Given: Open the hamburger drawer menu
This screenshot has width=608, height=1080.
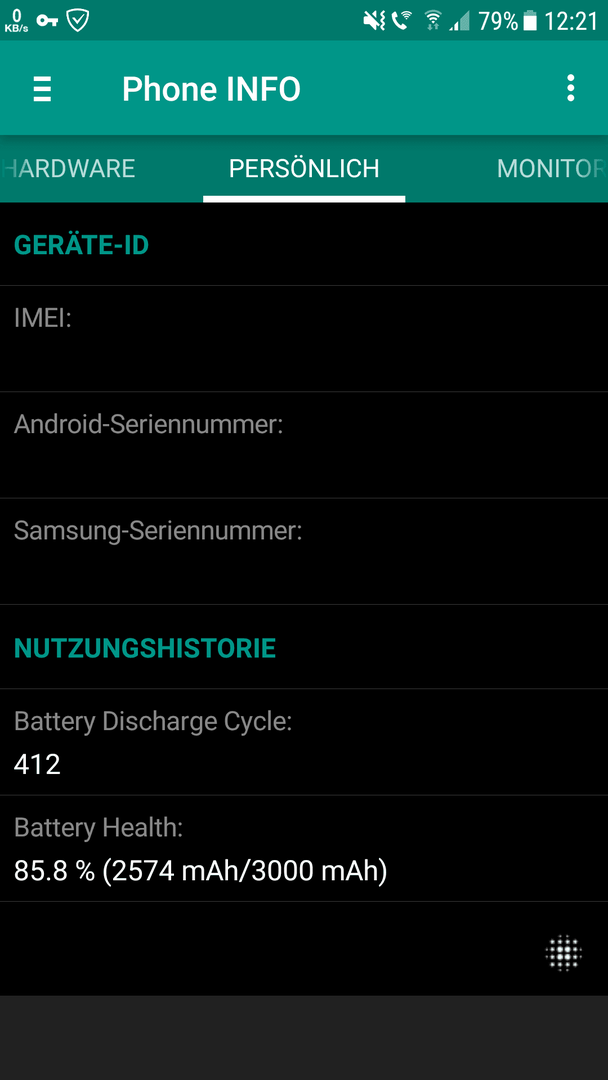Looking at the screenshot, I should point(43,89).
